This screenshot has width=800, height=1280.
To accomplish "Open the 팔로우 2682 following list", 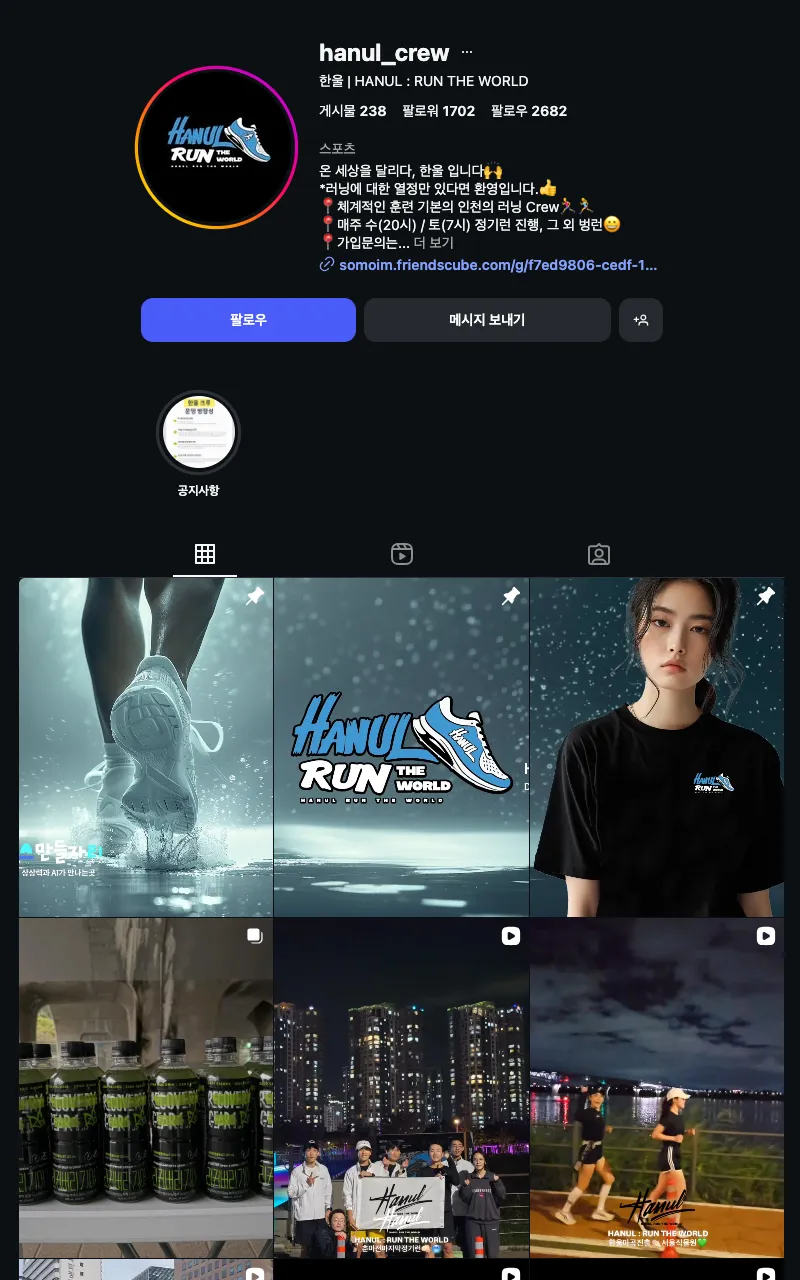I will (528, 110).
